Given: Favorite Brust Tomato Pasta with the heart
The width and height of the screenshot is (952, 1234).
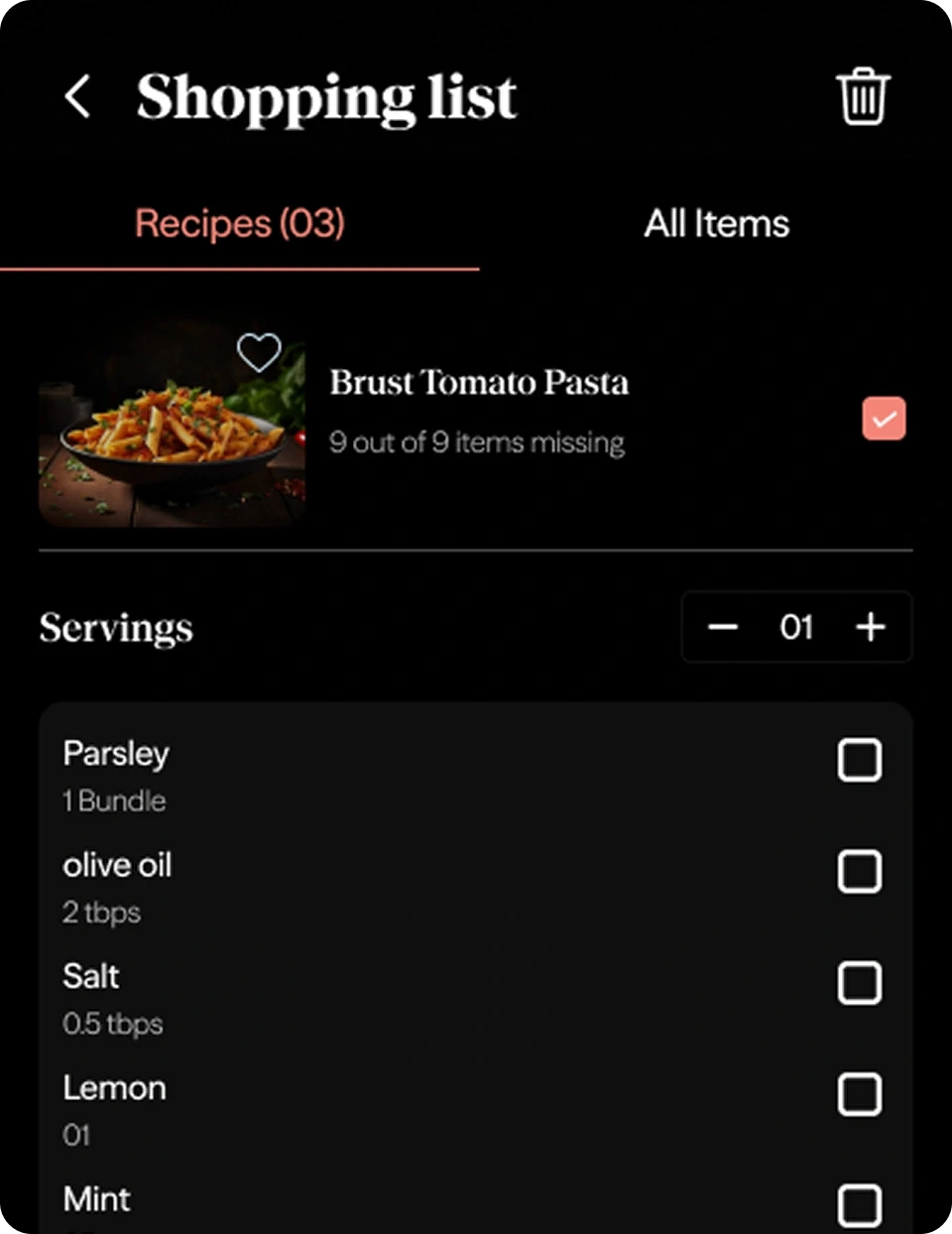Looking at the screenshot, I should (259, 352).
